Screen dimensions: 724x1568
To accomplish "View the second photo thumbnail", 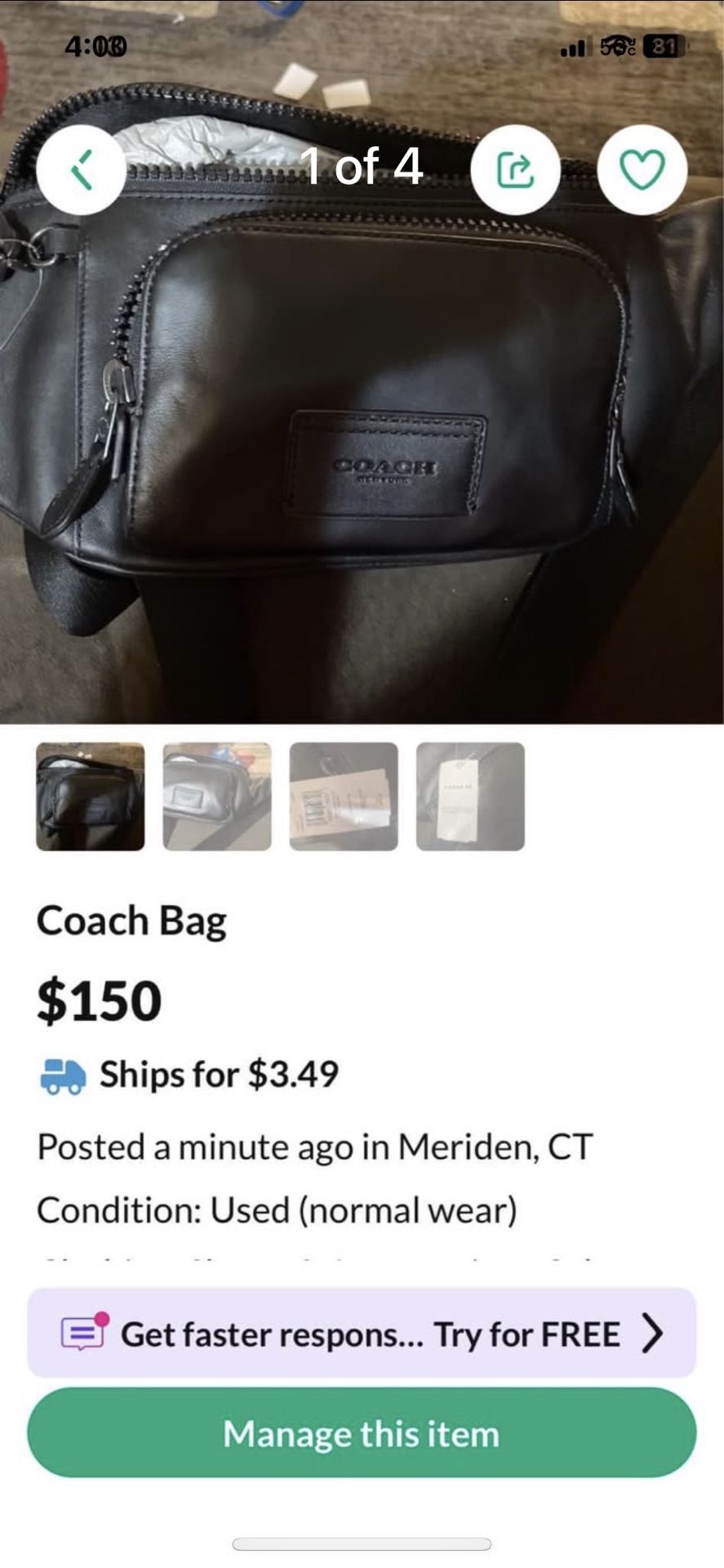I will coord(217,796).
